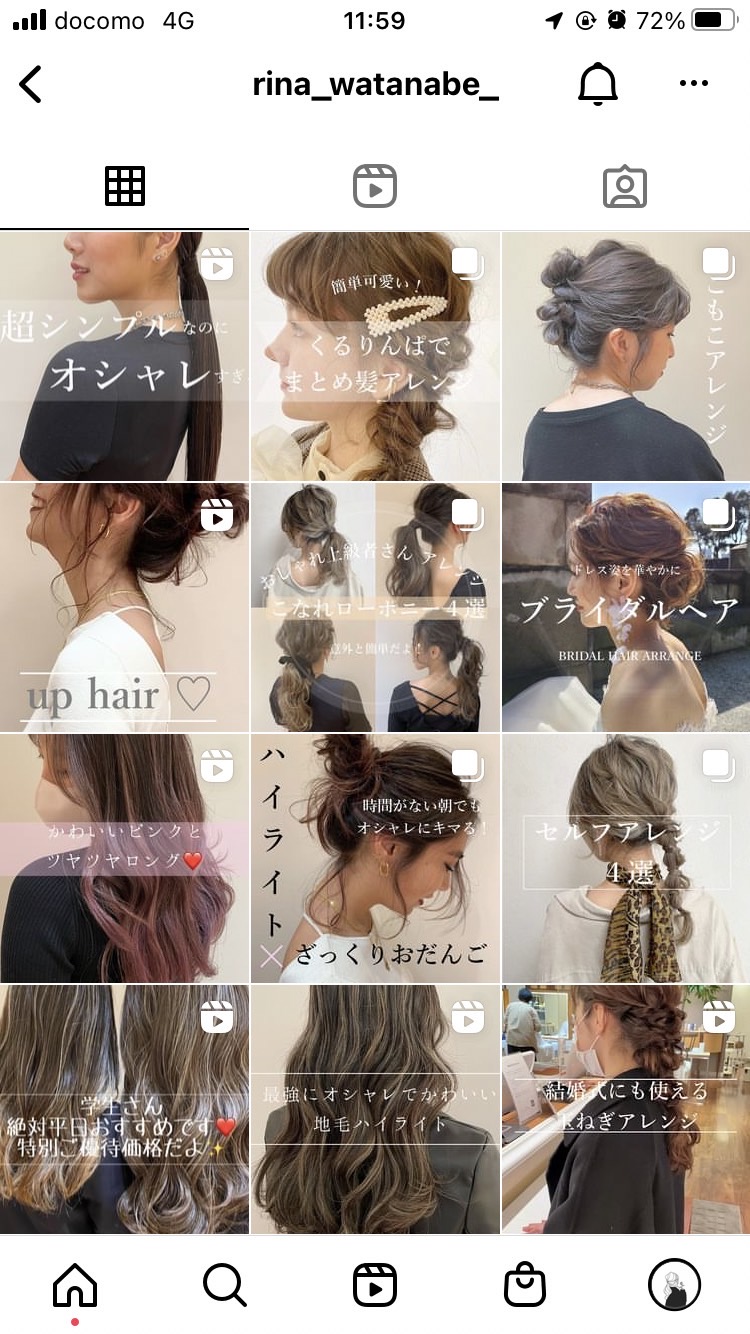Select the posts grid tab

tap(125, 186)
